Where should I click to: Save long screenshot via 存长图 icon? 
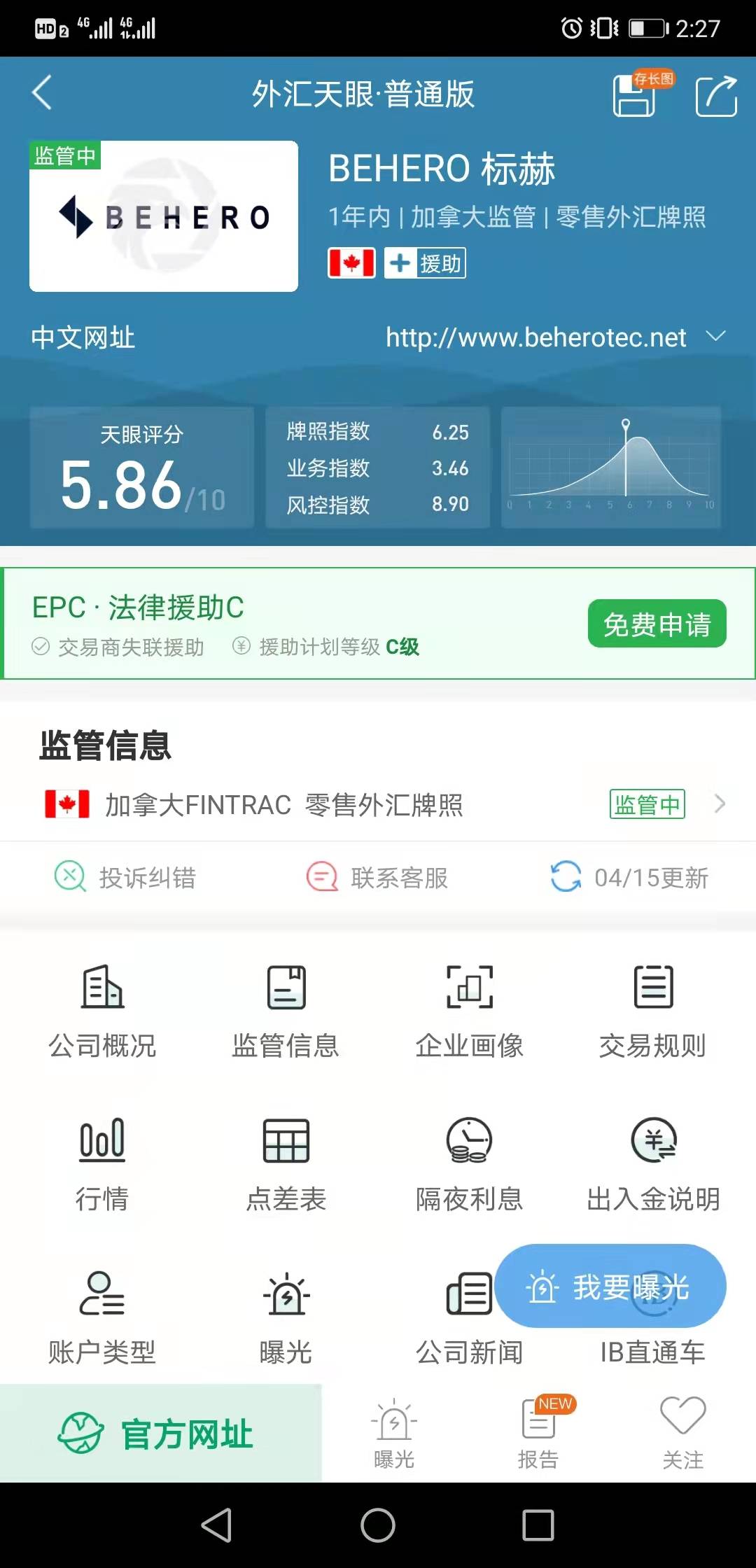click(x=643, y=94)
